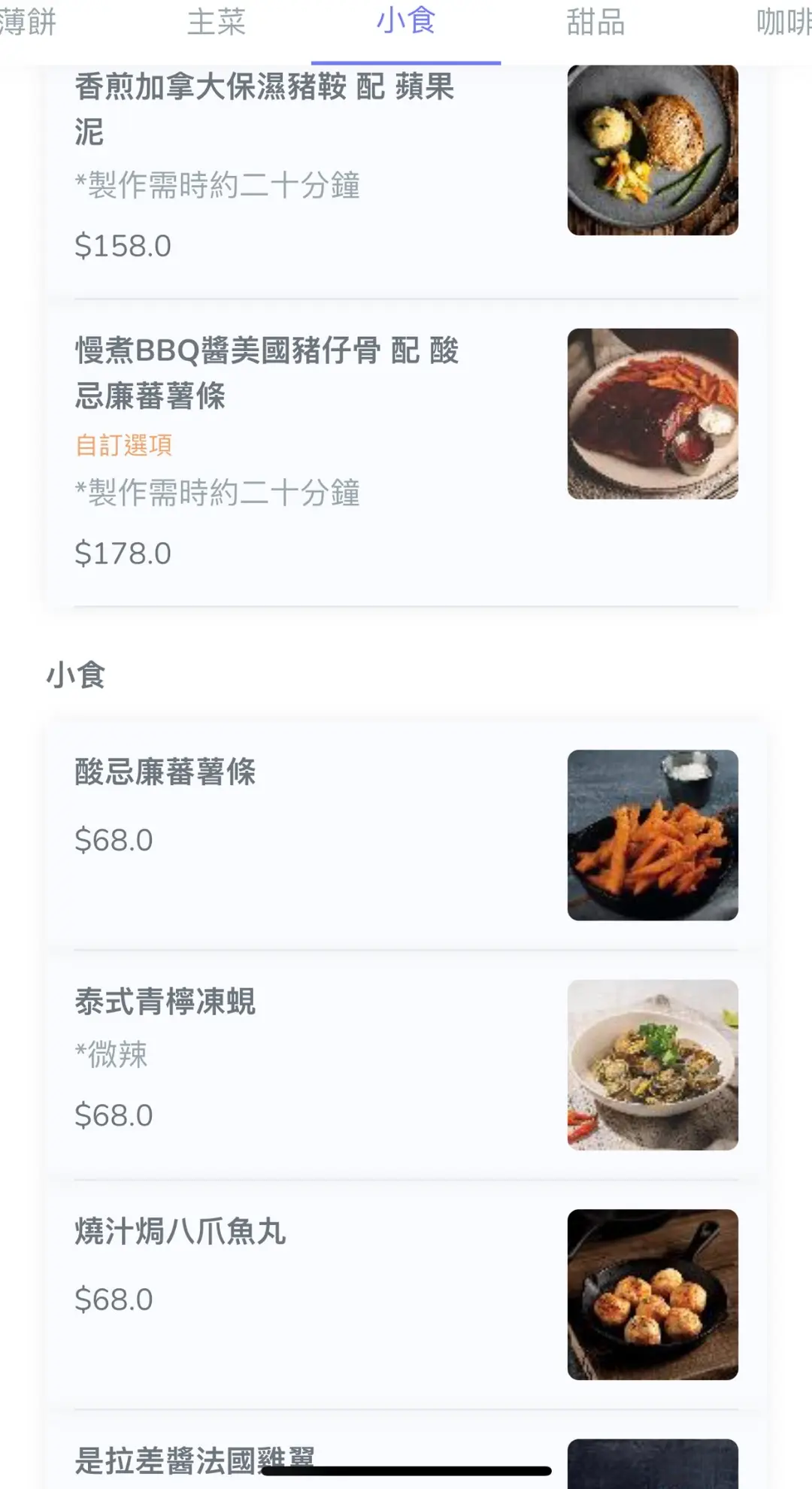812x1489 pixels.
Task: Switch to the 主菜 tab
Action: point(217,23)
